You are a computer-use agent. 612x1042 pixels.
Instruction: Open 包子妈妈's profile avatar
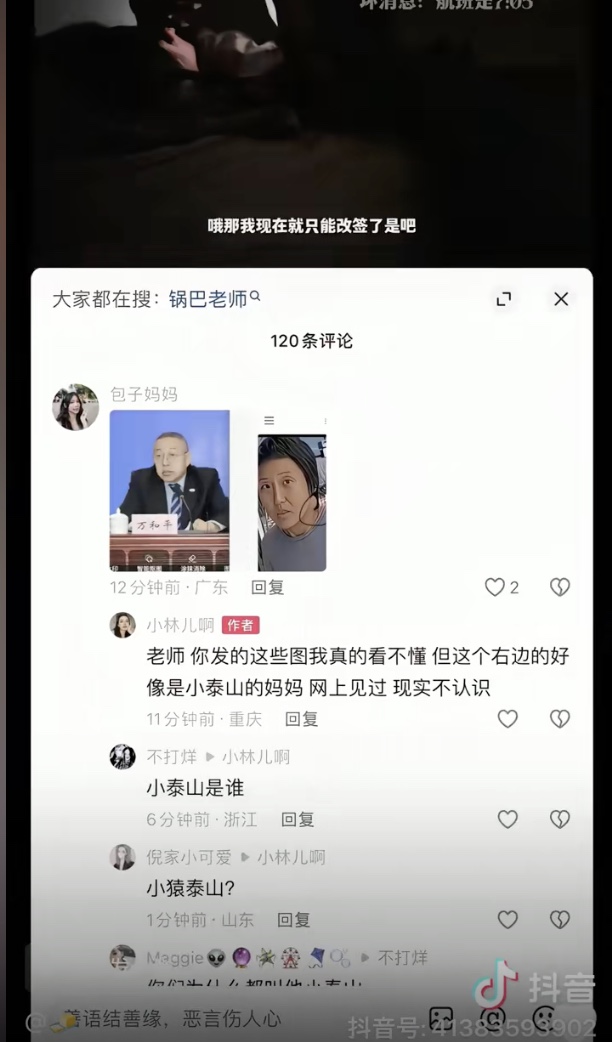[76, 407]
